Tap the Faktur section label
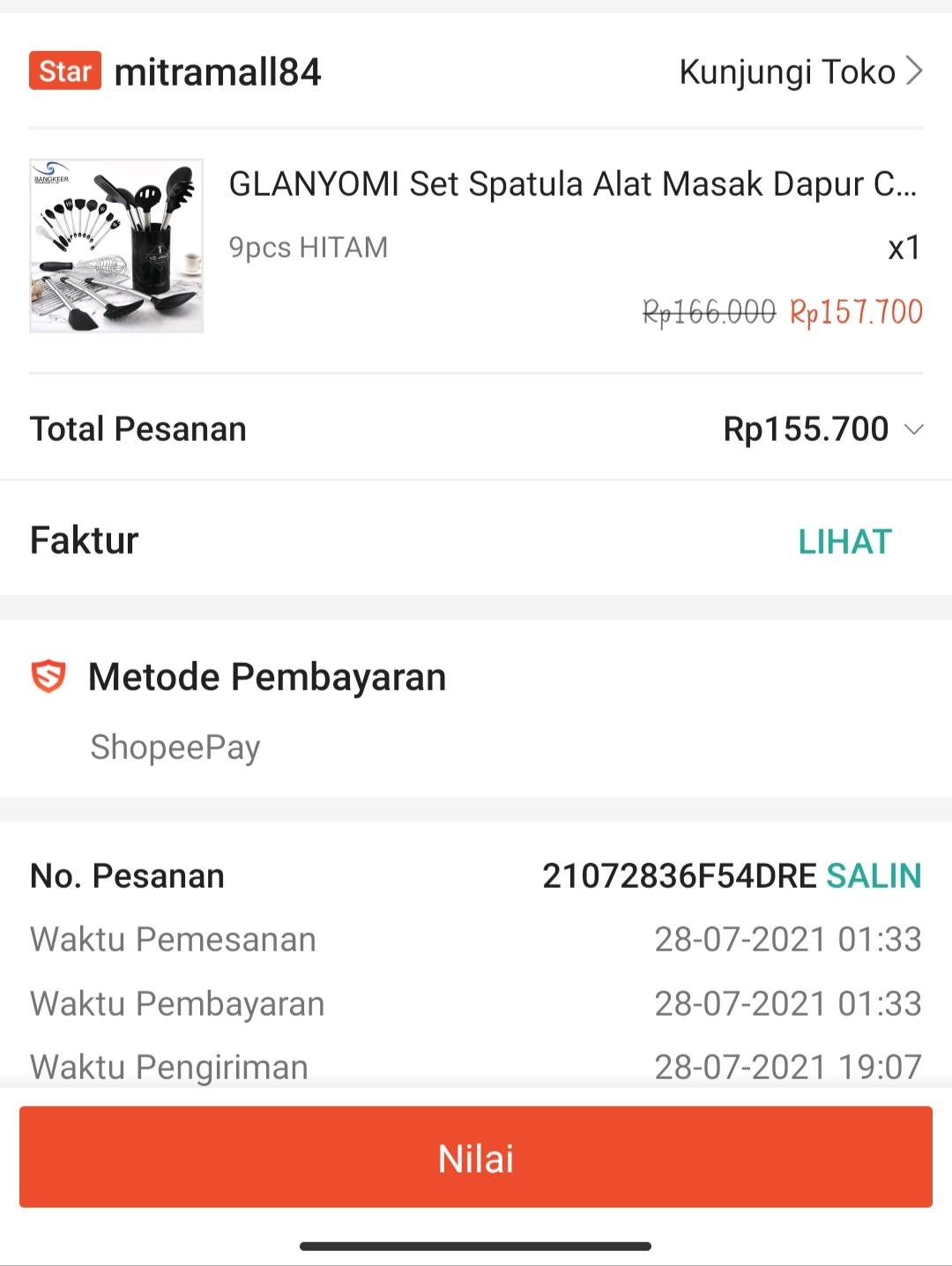The width and height of the screenshot is (952, 1266). pos(83,540)
